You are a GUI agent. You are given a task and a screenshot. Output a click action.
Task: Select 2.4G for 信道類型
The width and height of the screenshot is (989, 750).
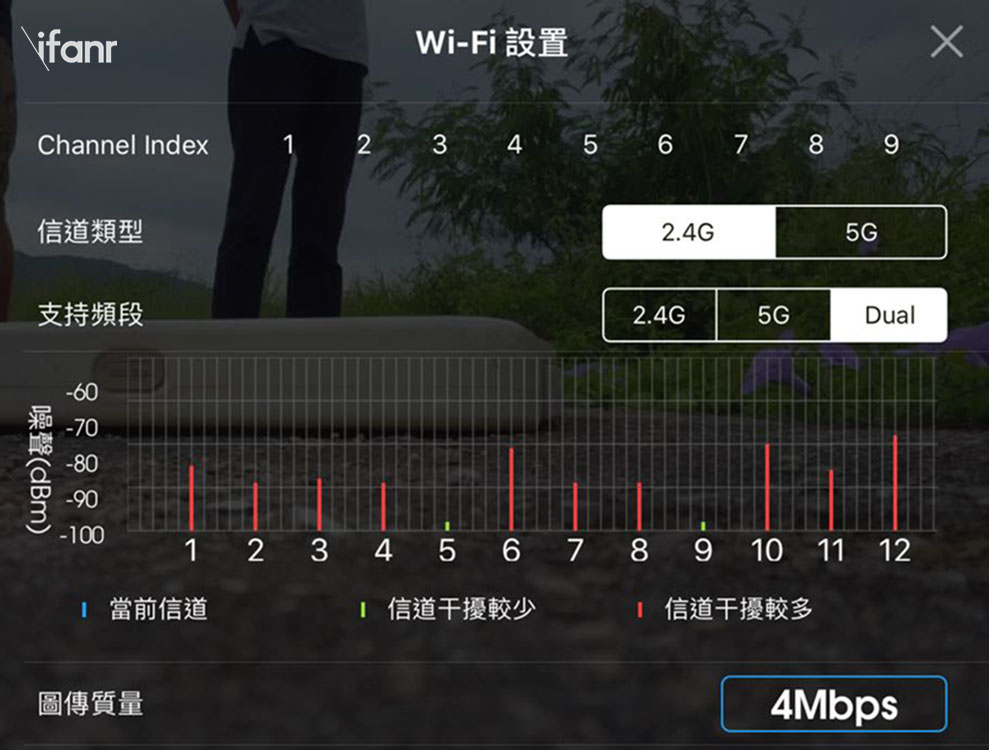688,232
